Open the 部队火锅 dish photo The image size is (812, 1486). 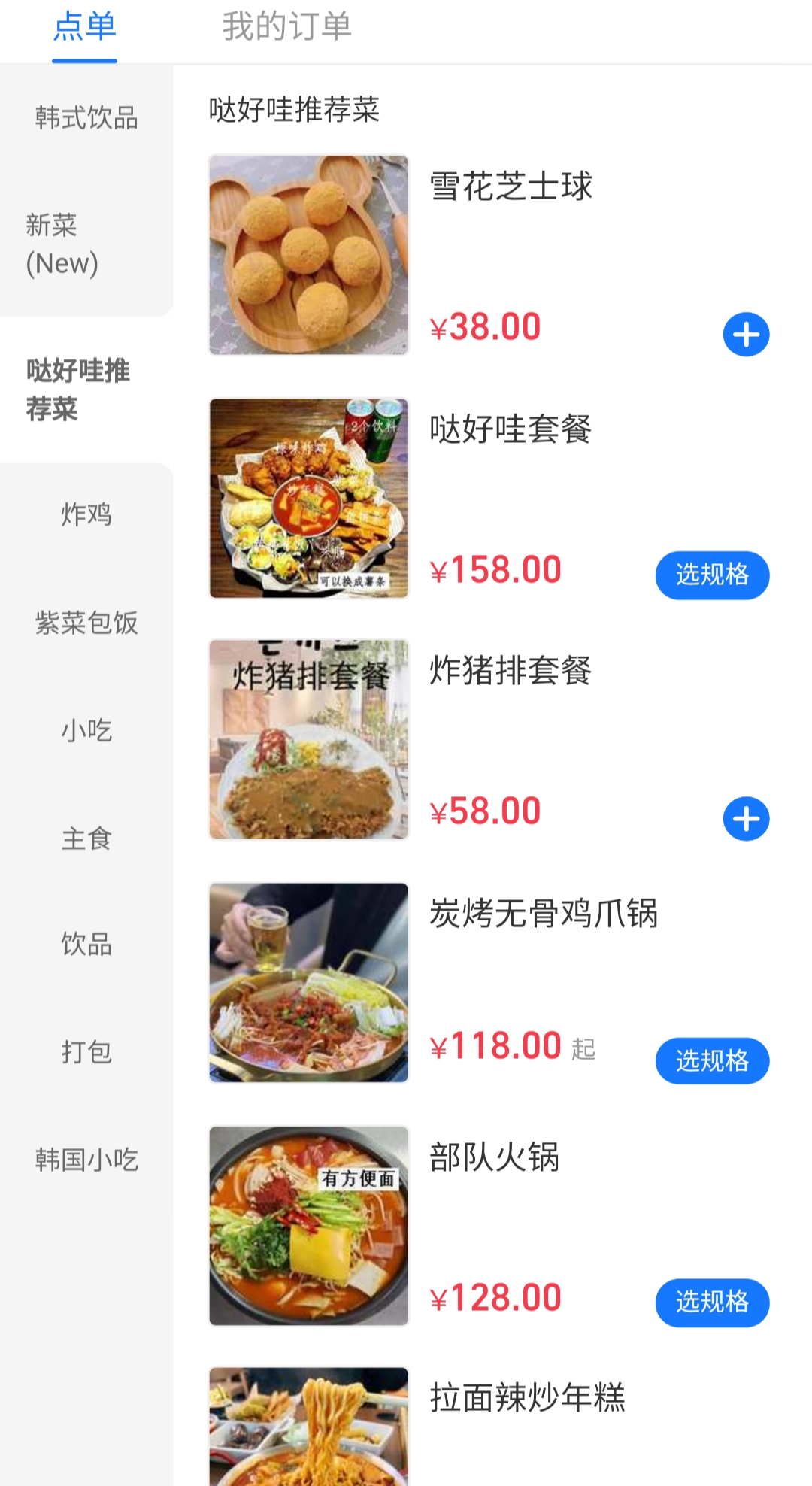[x=309, y=1226]
